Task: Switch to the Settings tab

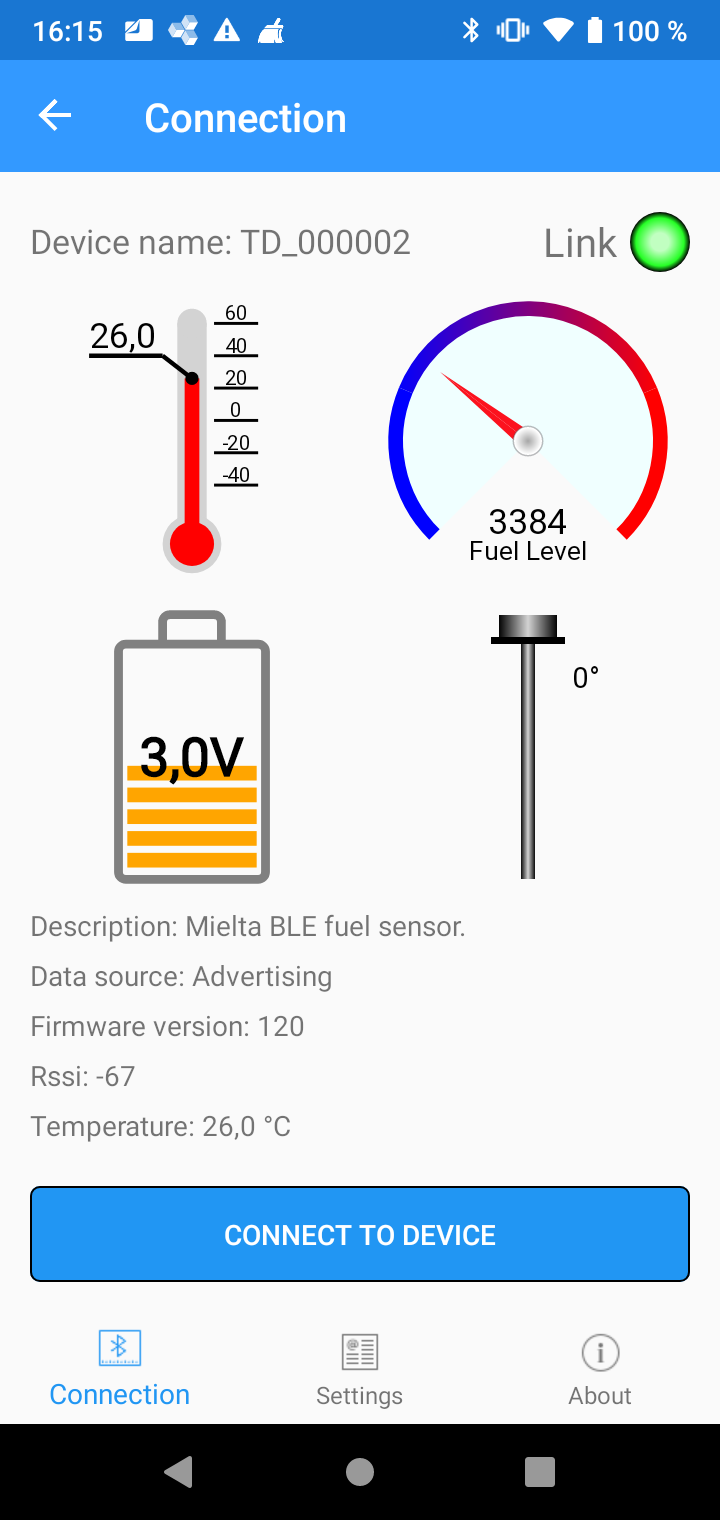Action: coord(359,1370)
